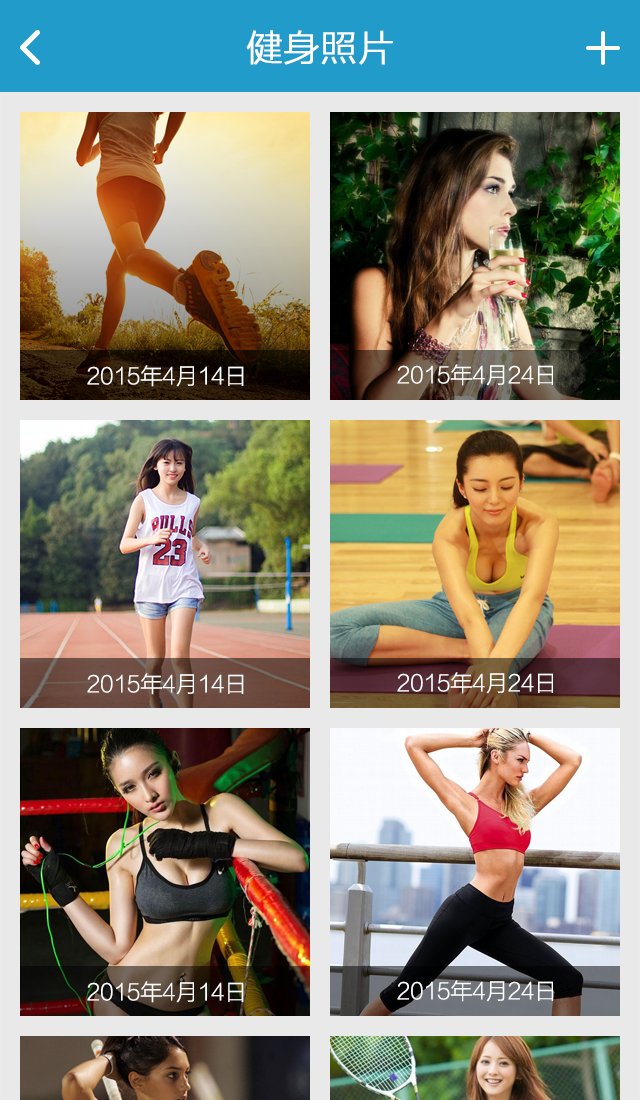This screenshot has width=640, height=1100.
Task: Go back using the top-left arrow
Action: [31, 47]
